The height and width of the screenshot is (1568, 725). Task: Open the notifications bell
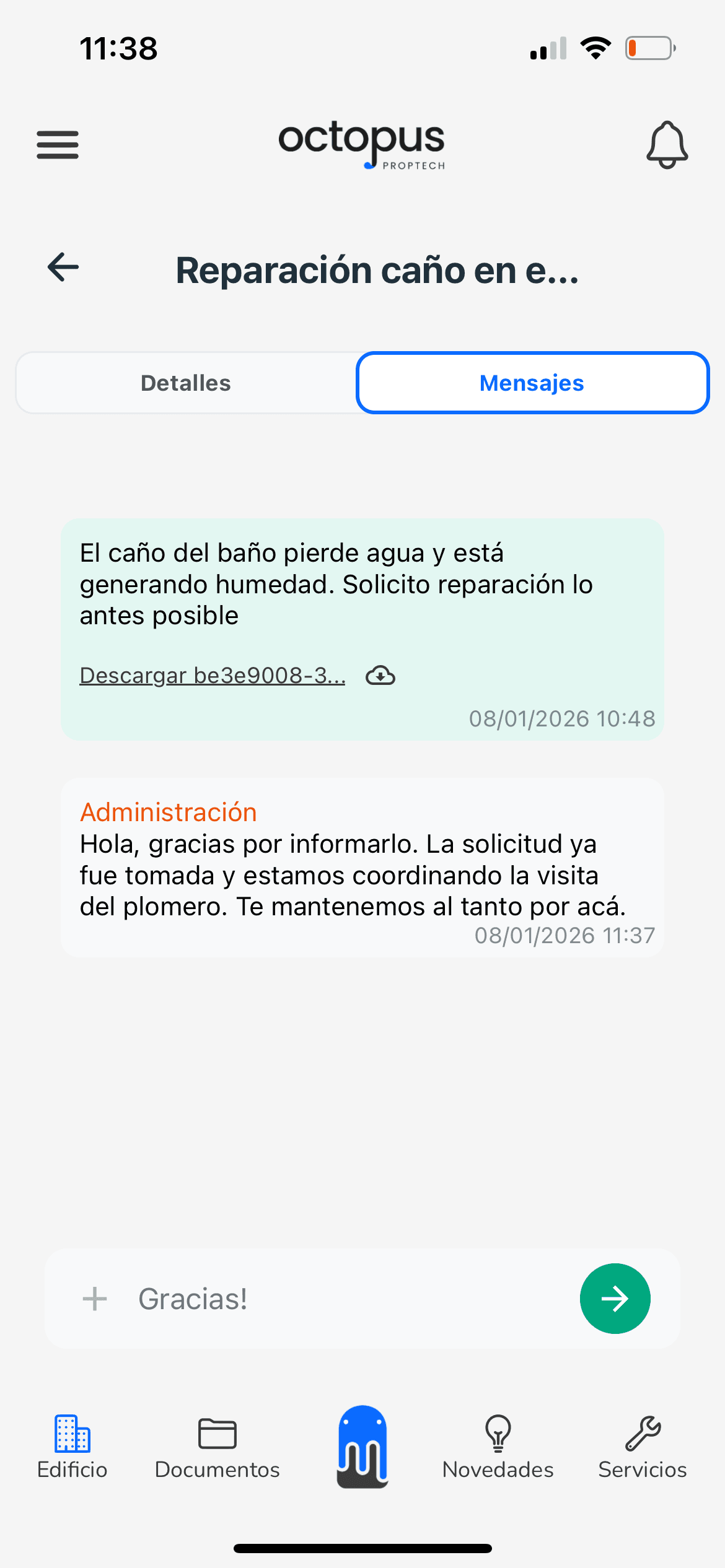pyautogui.click(x=667, y=145)
